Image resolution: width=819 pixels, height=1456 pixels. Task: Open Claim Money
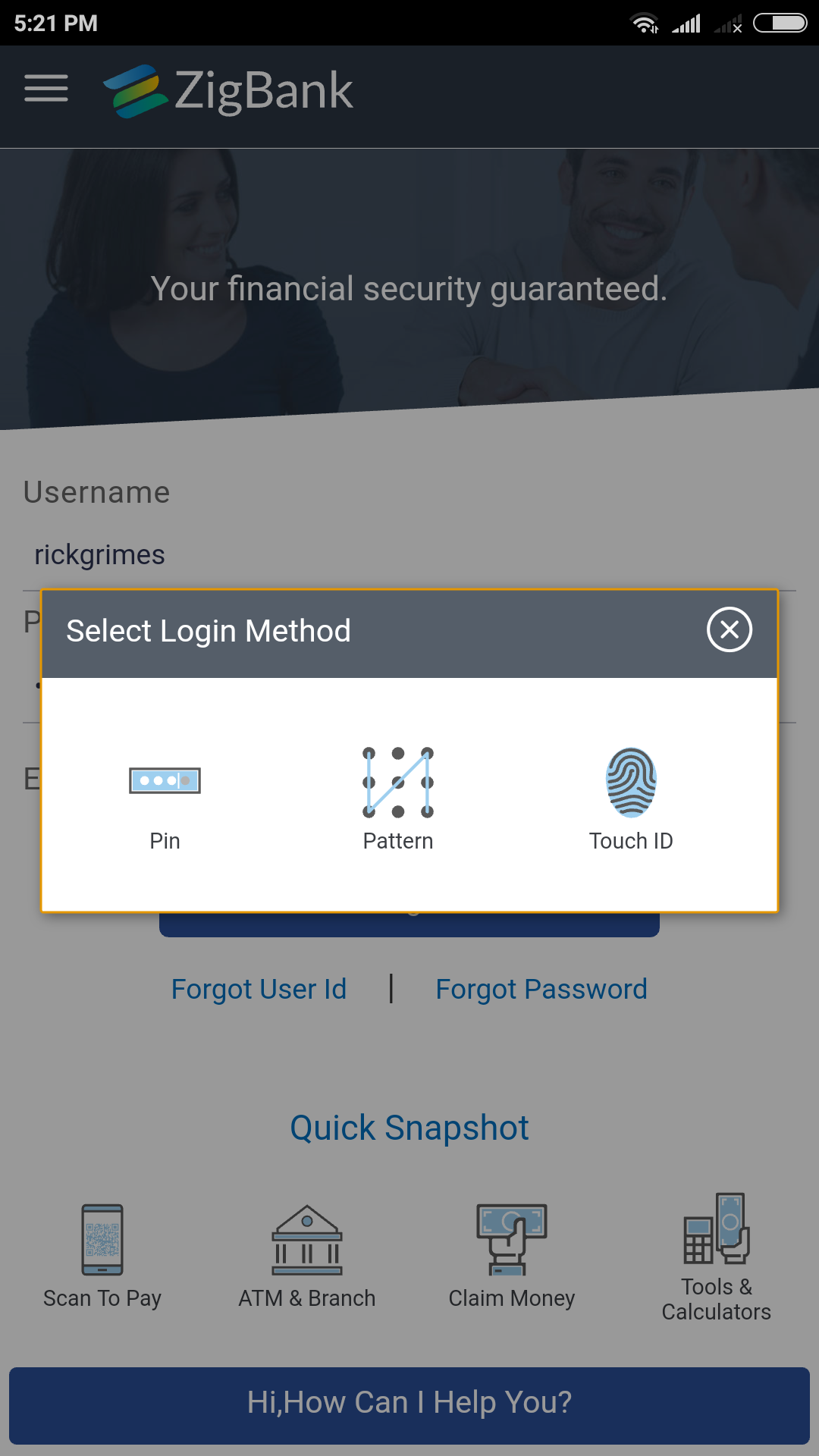tap(512, 1255)
